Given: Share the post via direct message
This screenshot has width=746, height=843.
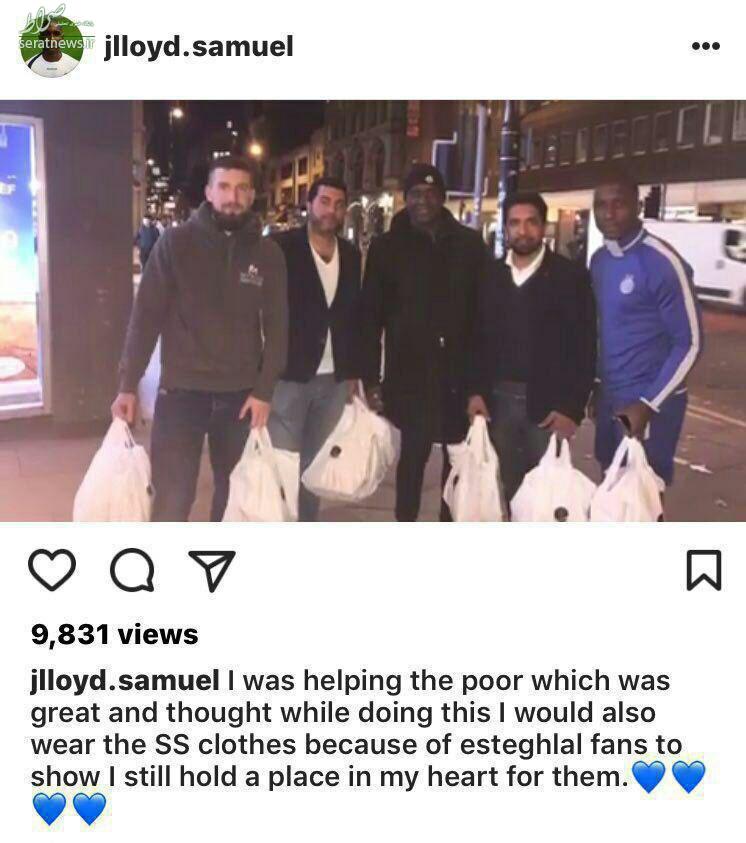Looking at the screenshot, I should click(211, 571).
